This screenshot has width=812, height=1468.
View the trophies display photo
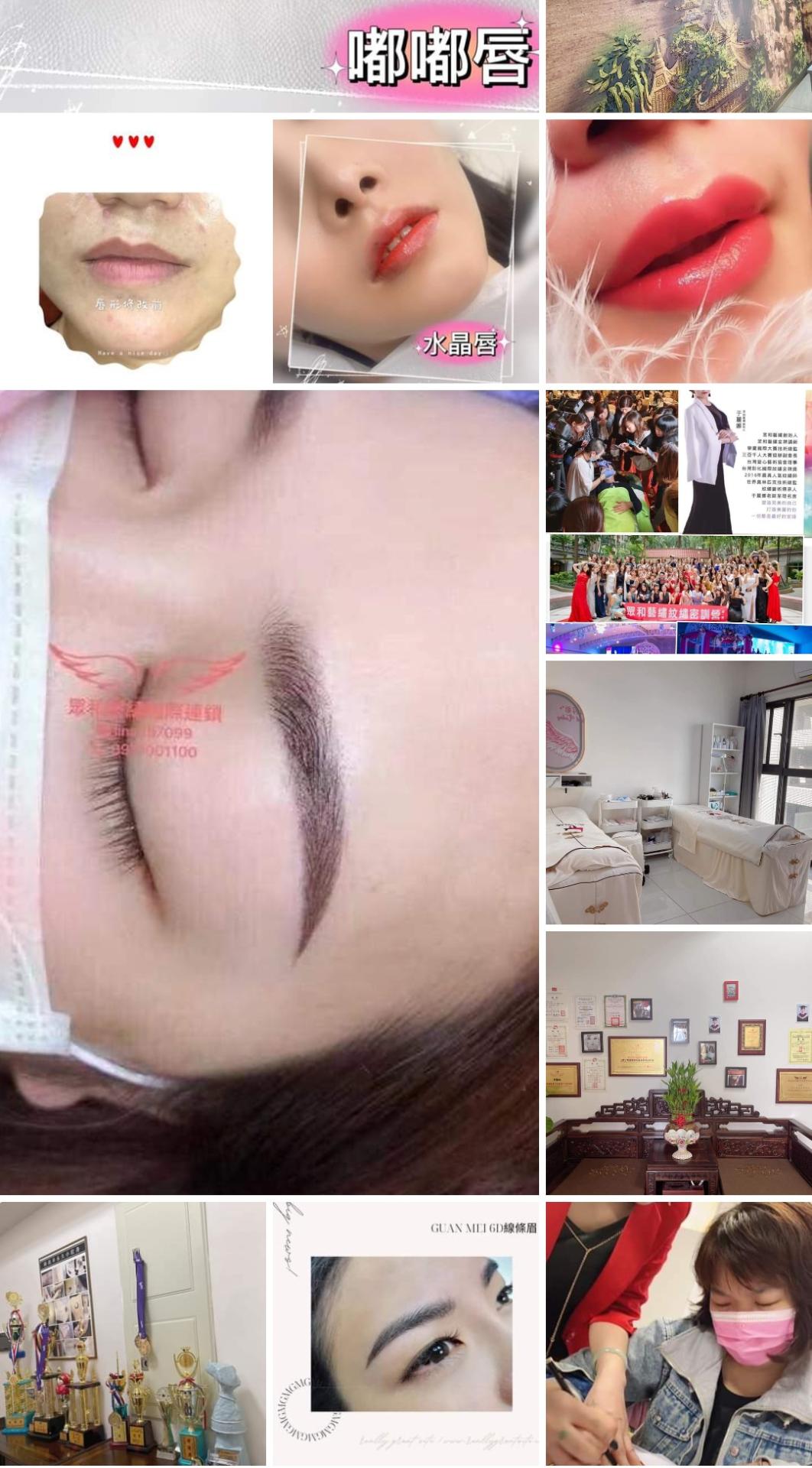pos(133,1333)
